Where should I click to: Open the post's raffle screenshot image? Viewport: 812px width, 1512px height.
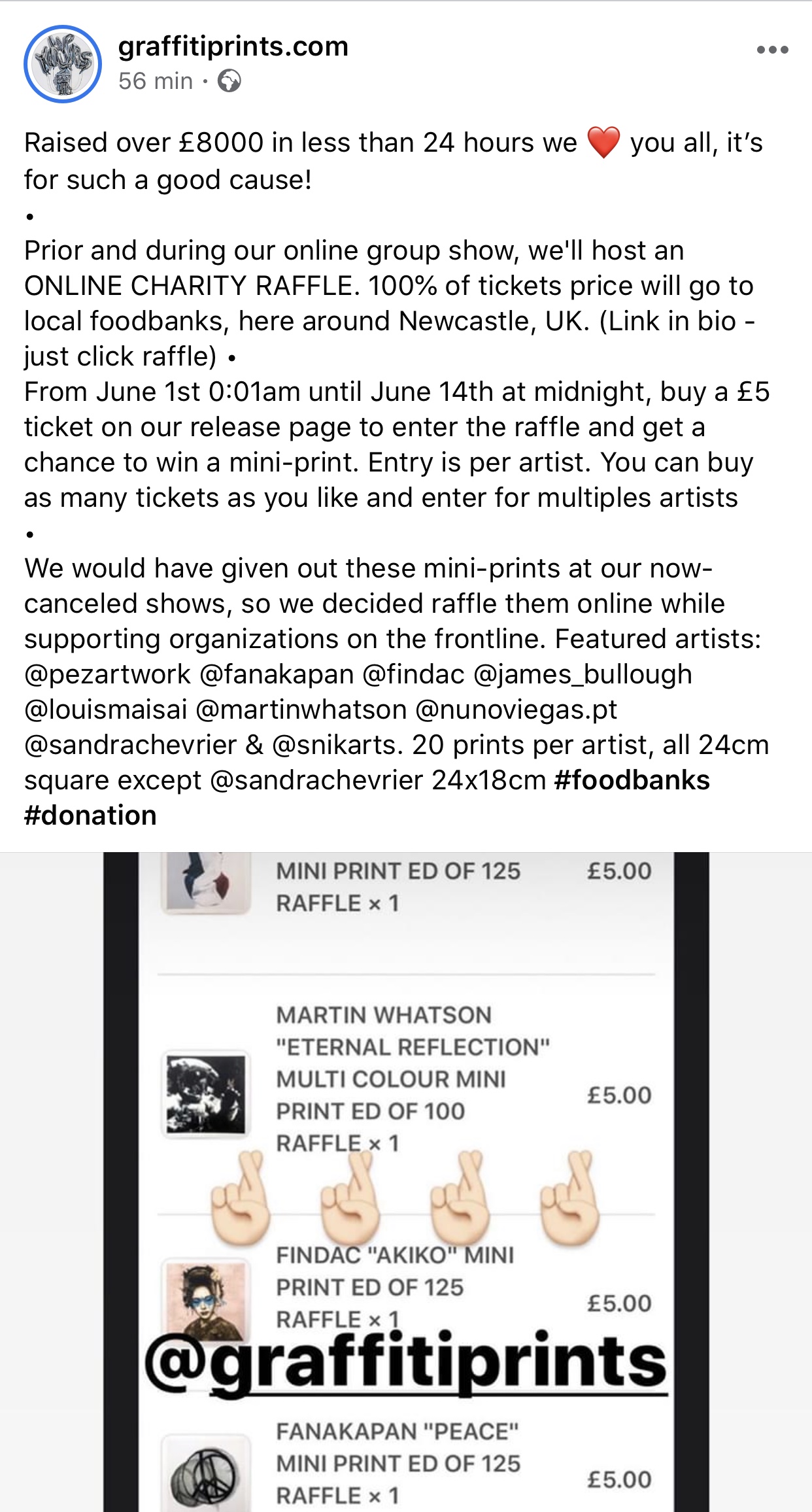[x=406, y=1182]
